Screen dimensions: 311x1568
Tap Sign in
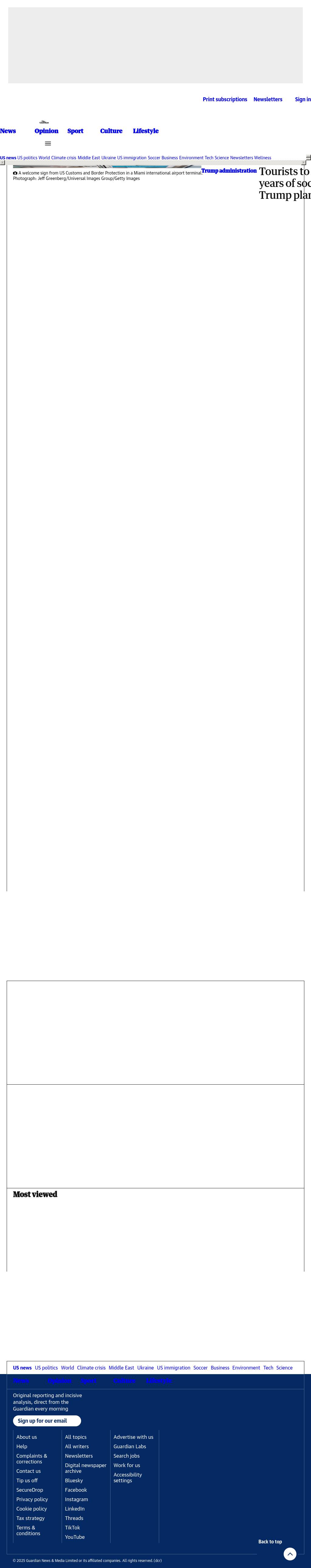click(302, 99)
